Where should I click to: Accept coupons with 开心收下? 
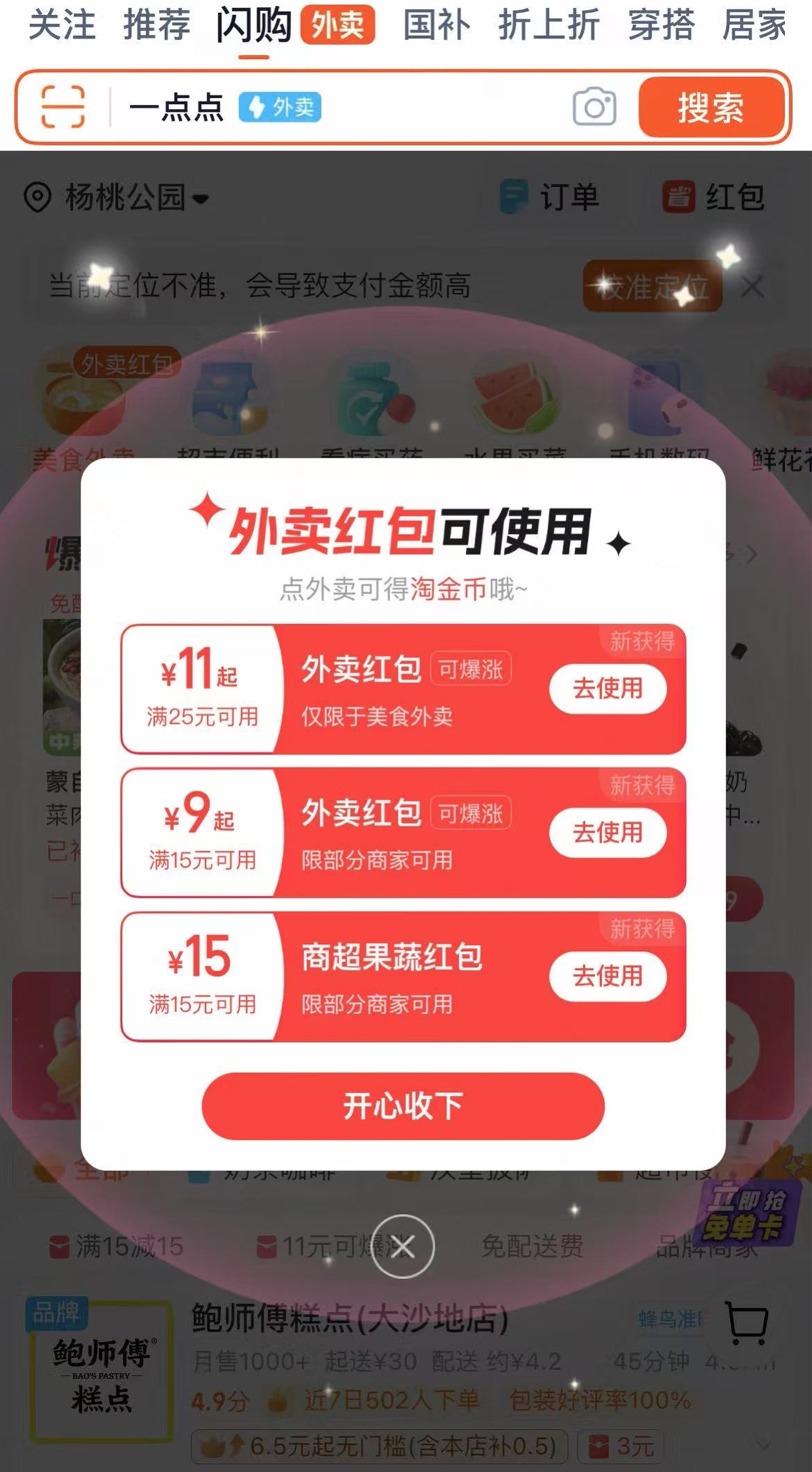(x=403, y=1106)
